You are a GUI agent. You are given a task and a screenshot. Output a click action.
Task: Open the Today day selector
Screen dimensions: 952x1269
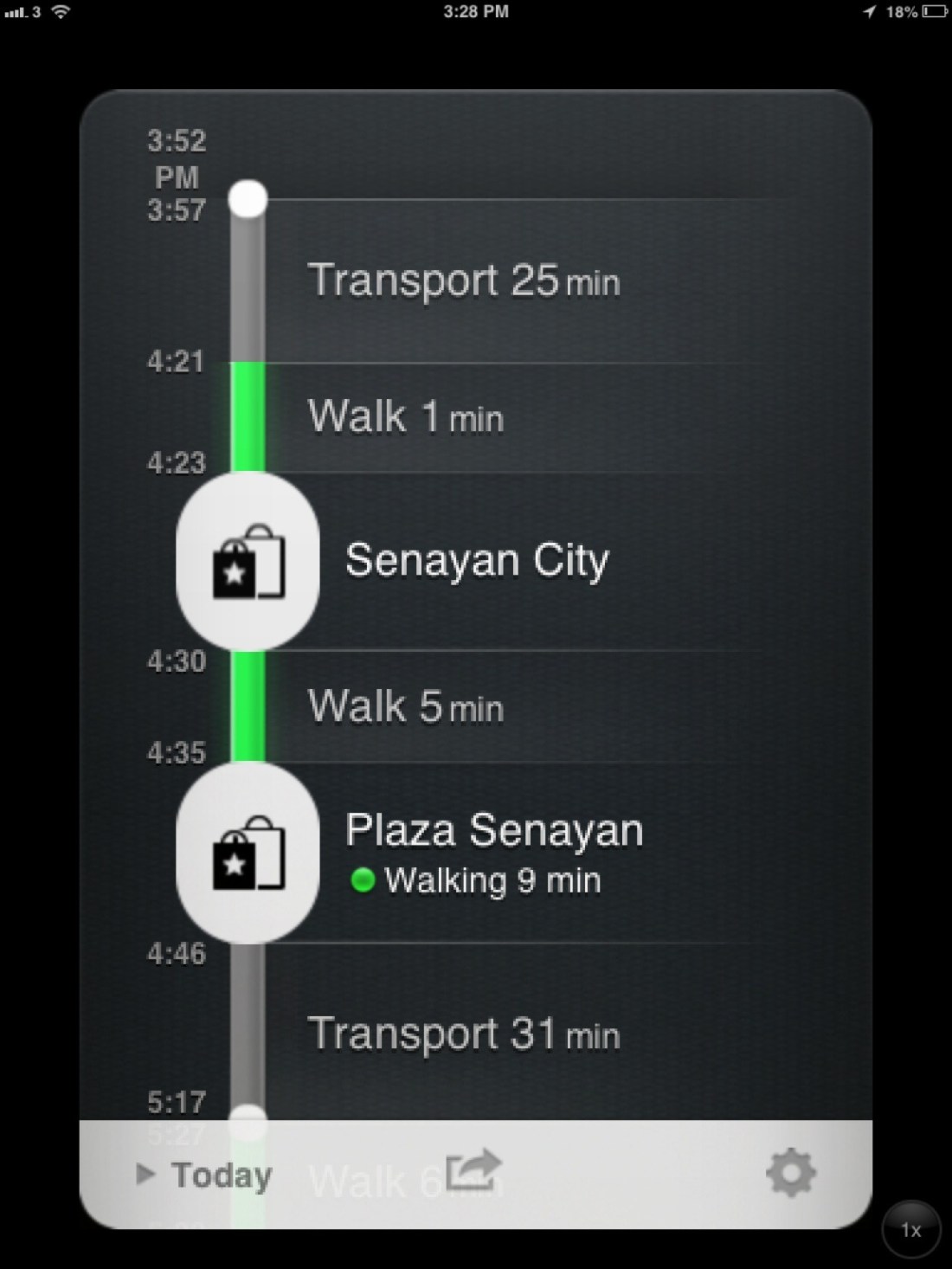click(x=206, y=1175)
